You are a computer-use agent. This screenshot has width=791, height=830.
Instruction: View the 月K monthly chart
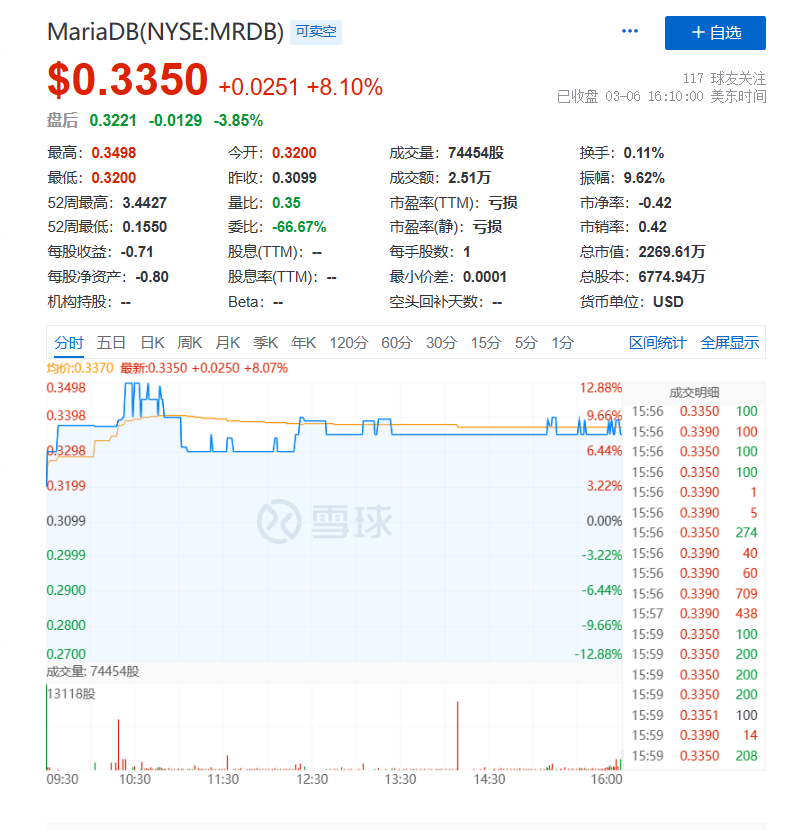(x=228, y=343)
